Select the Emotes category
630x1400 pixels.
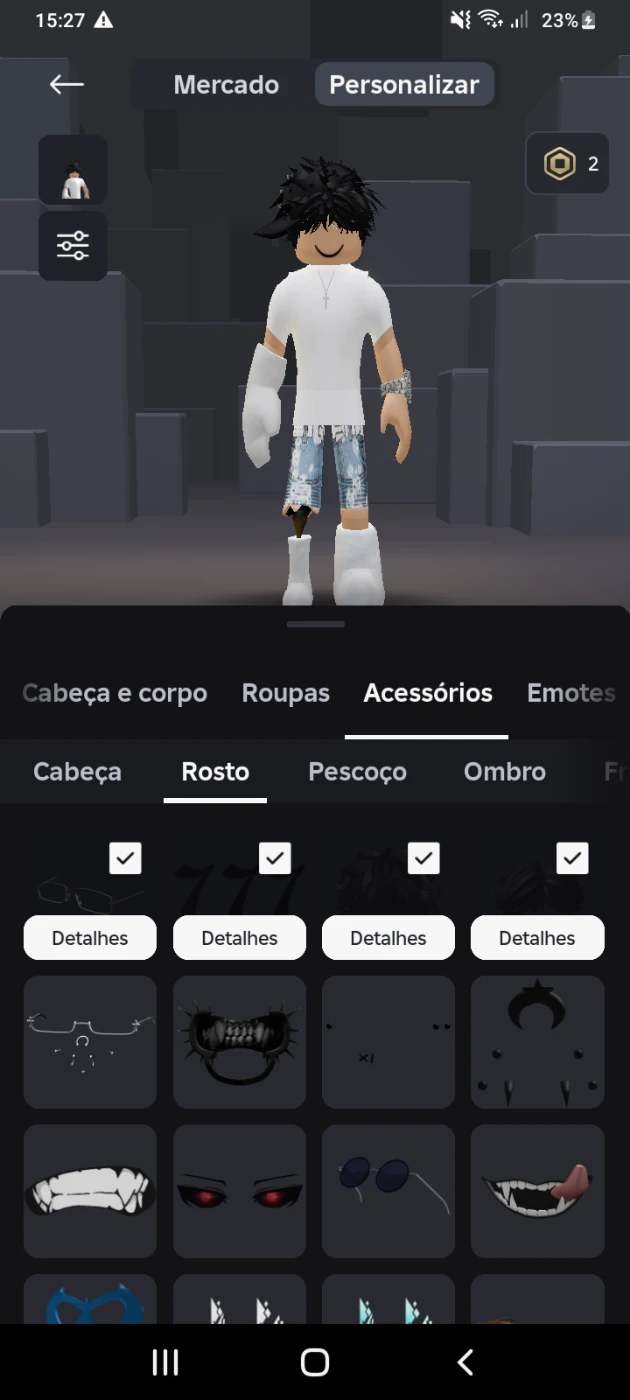click(570, 693)
